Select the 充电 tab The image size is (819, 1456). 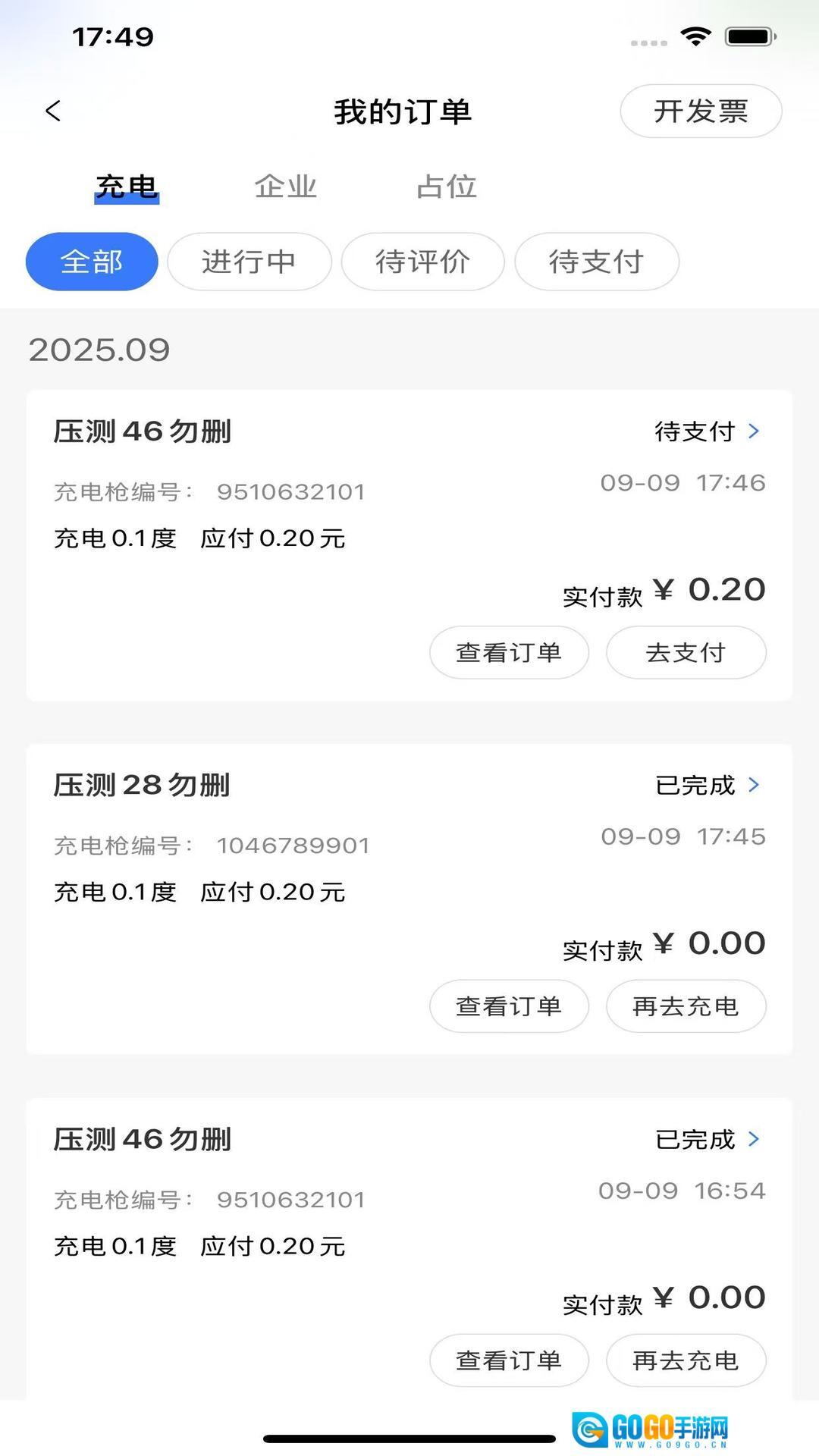[x=127, y=187]
